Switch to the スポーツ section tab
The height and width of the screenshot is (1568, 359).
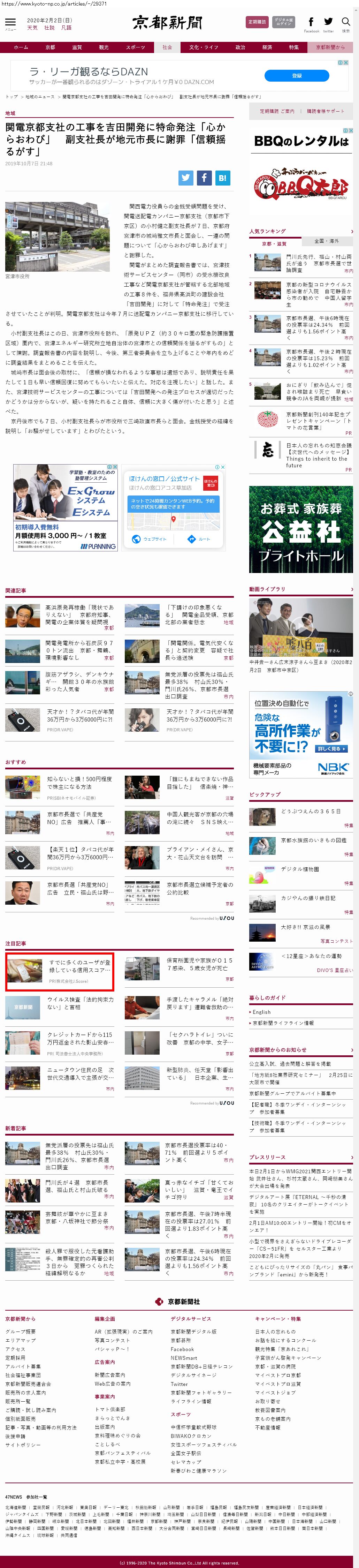tap(135, 47)
